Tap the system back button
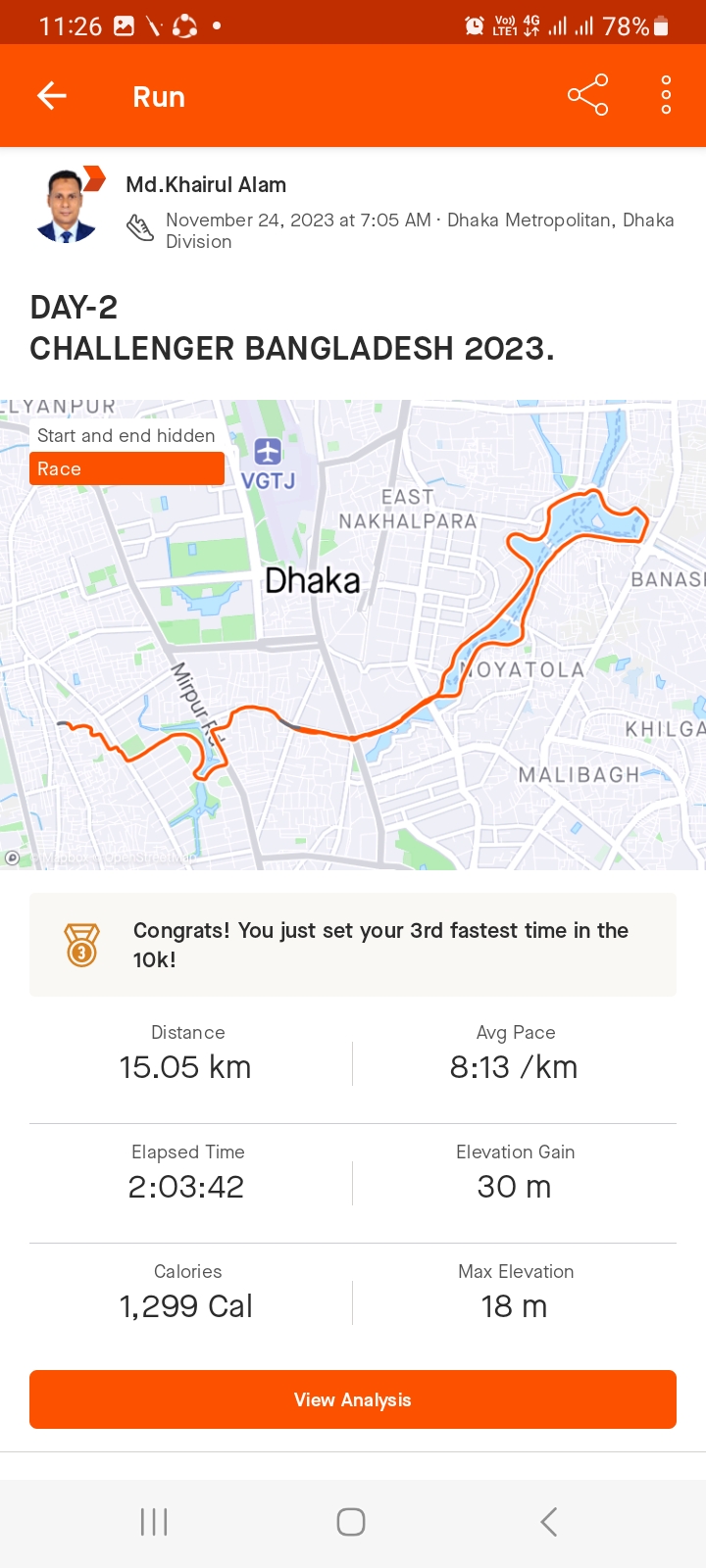706x1568 pixels. [549, 1522]
